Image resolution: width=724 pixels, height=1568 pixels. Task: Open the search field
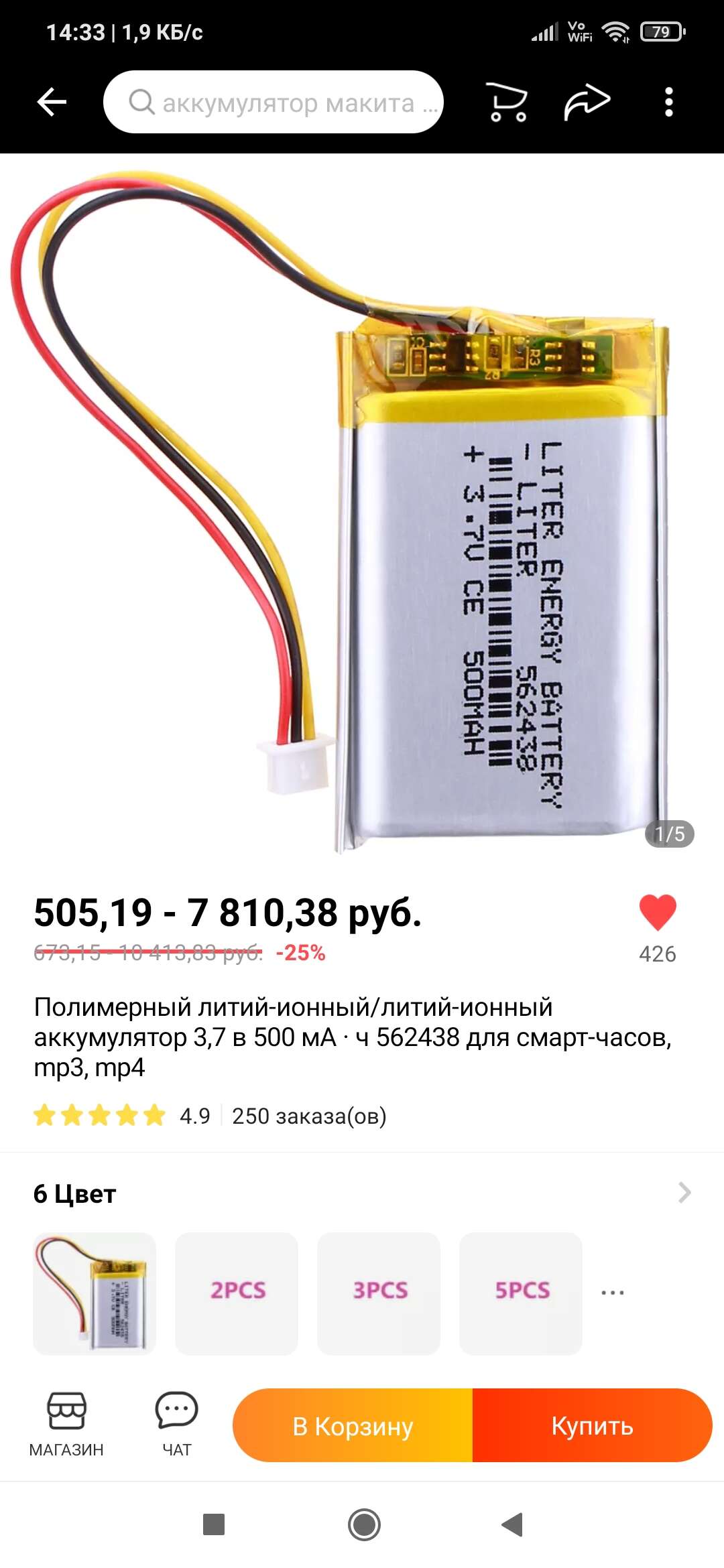point(274,102)
